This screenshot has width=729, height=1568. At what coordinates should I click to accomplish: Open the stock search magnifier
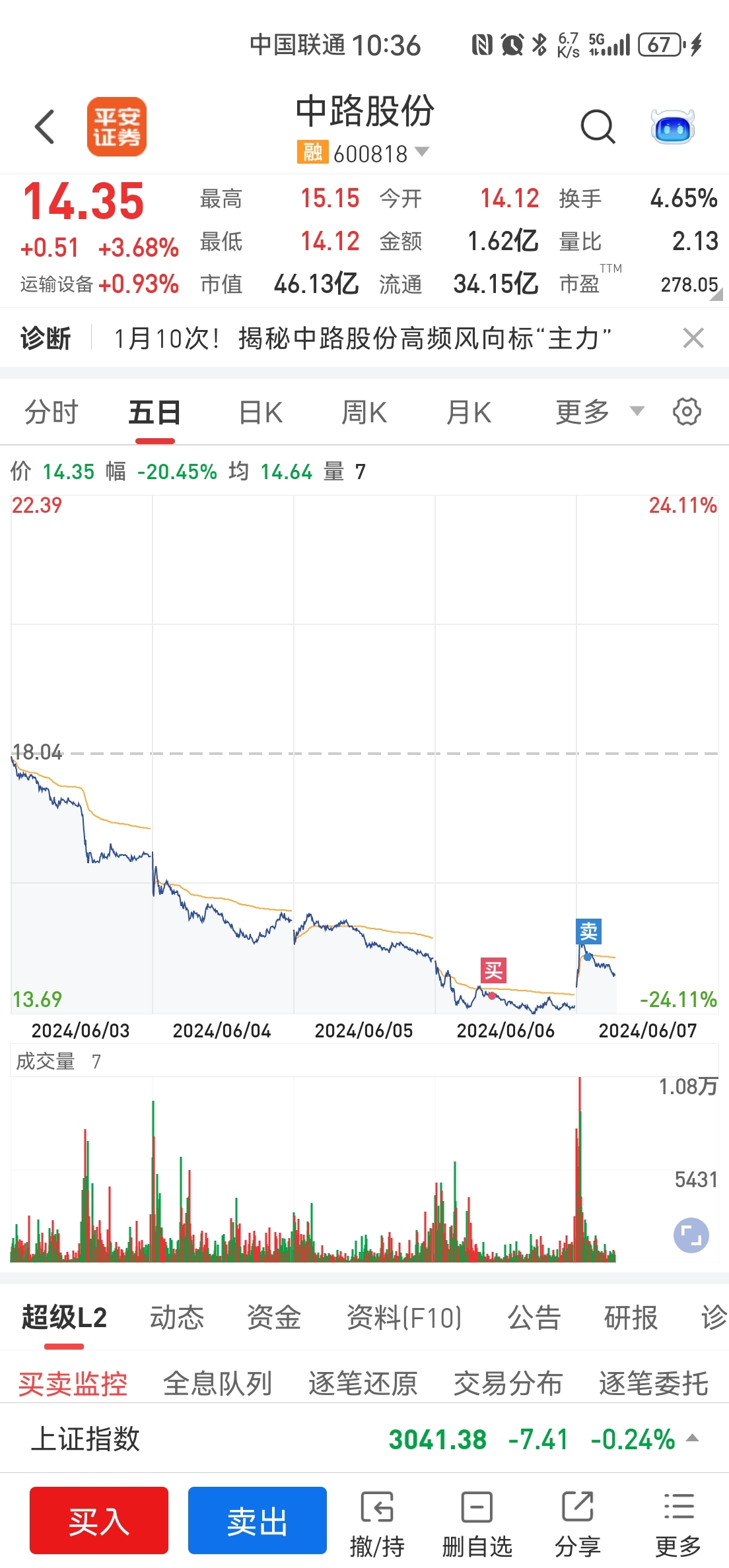tap(598, 126)
